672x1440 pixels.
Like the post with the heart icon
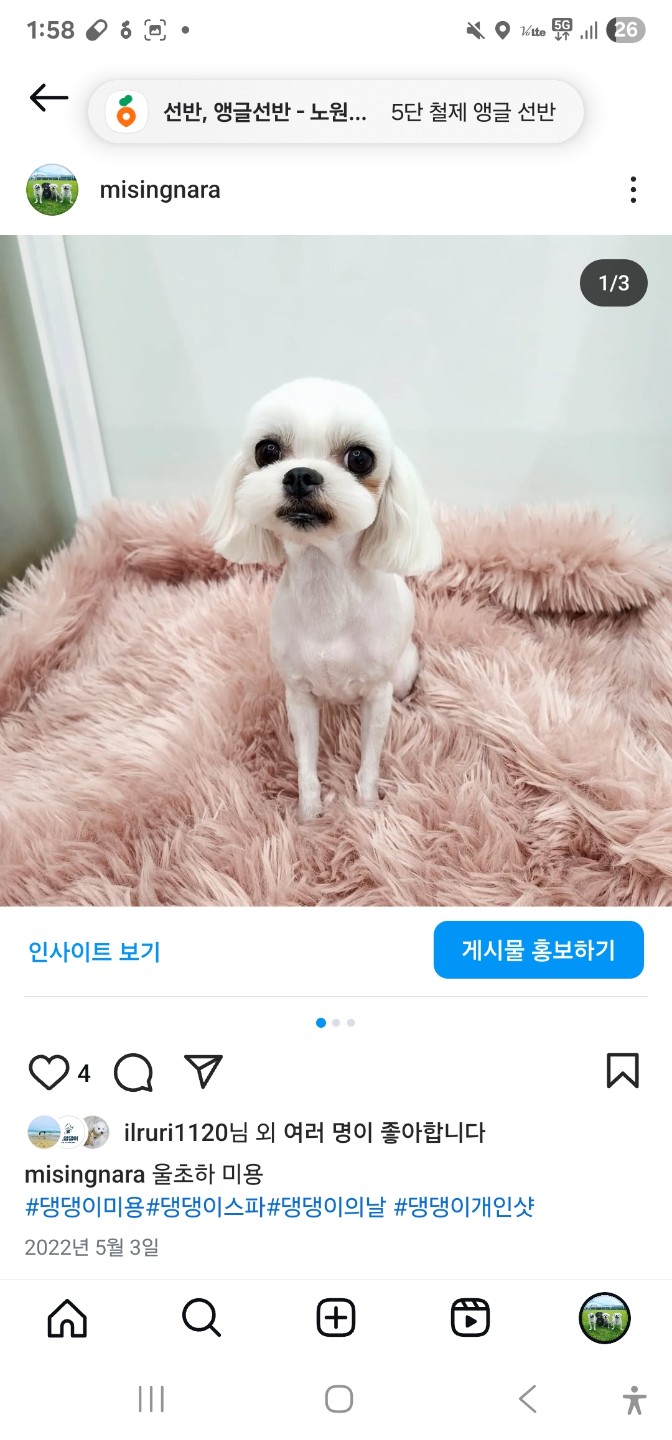49,1072
